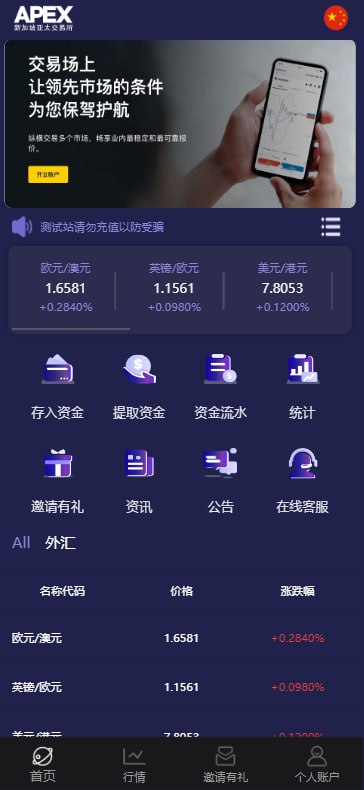Open the 邀请有礼 gift shortcut in the grid
This screenshot has height=790, width=364.
(x=57, y=481)
